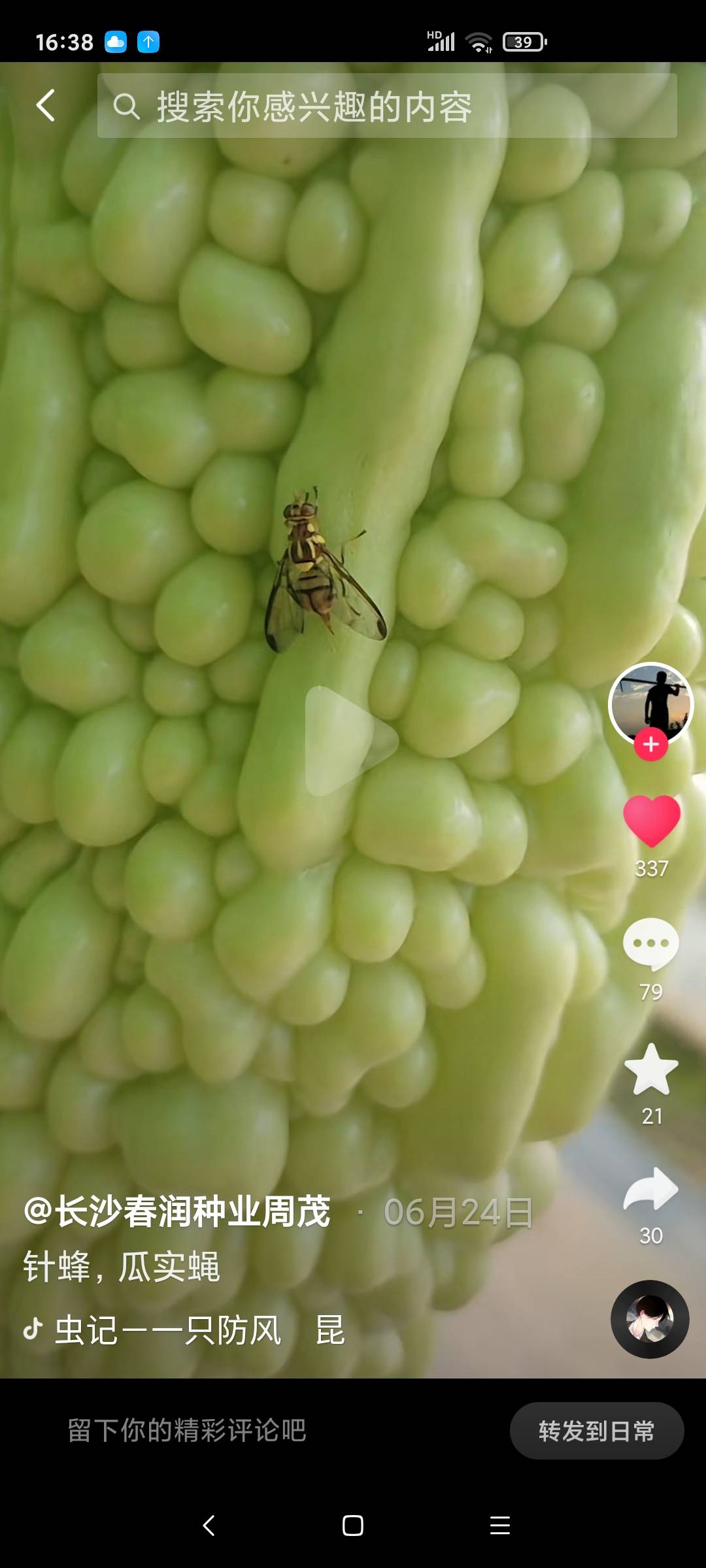Like this video with the heart
The height and width of the screenshot is (1568, 706).
point(651,821)
